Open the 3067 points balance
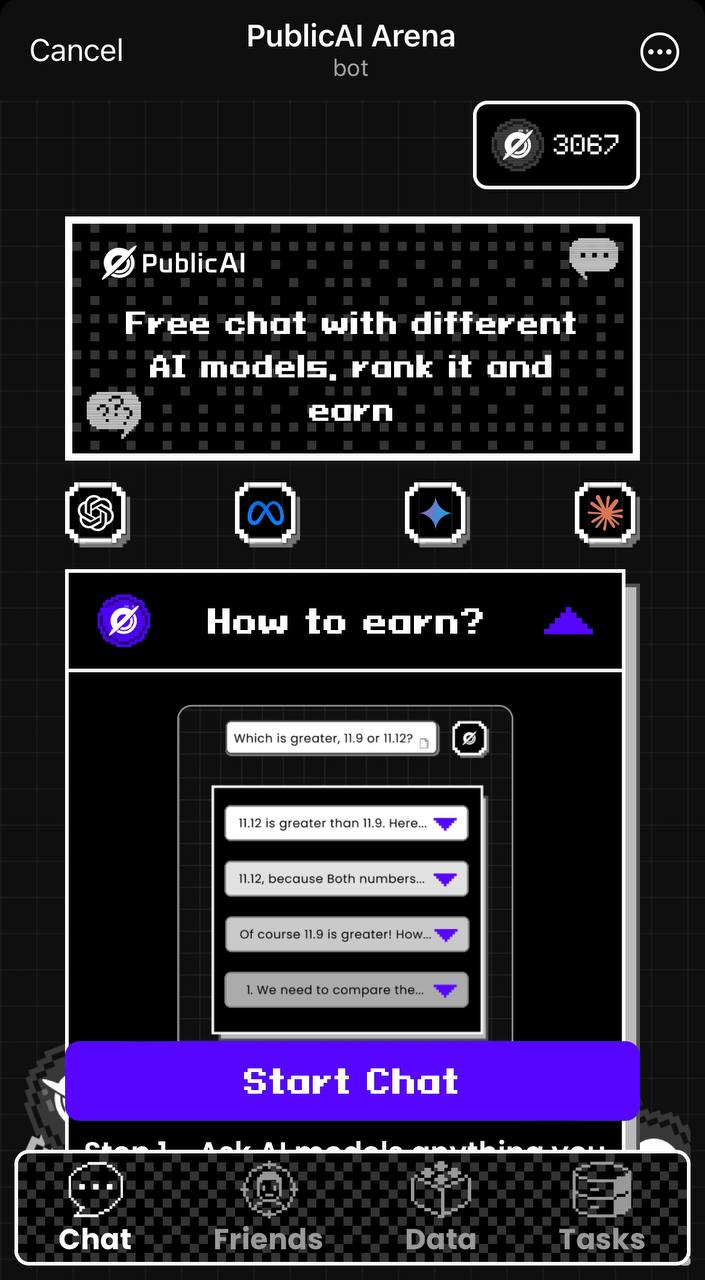 click(x=556, y=145)
